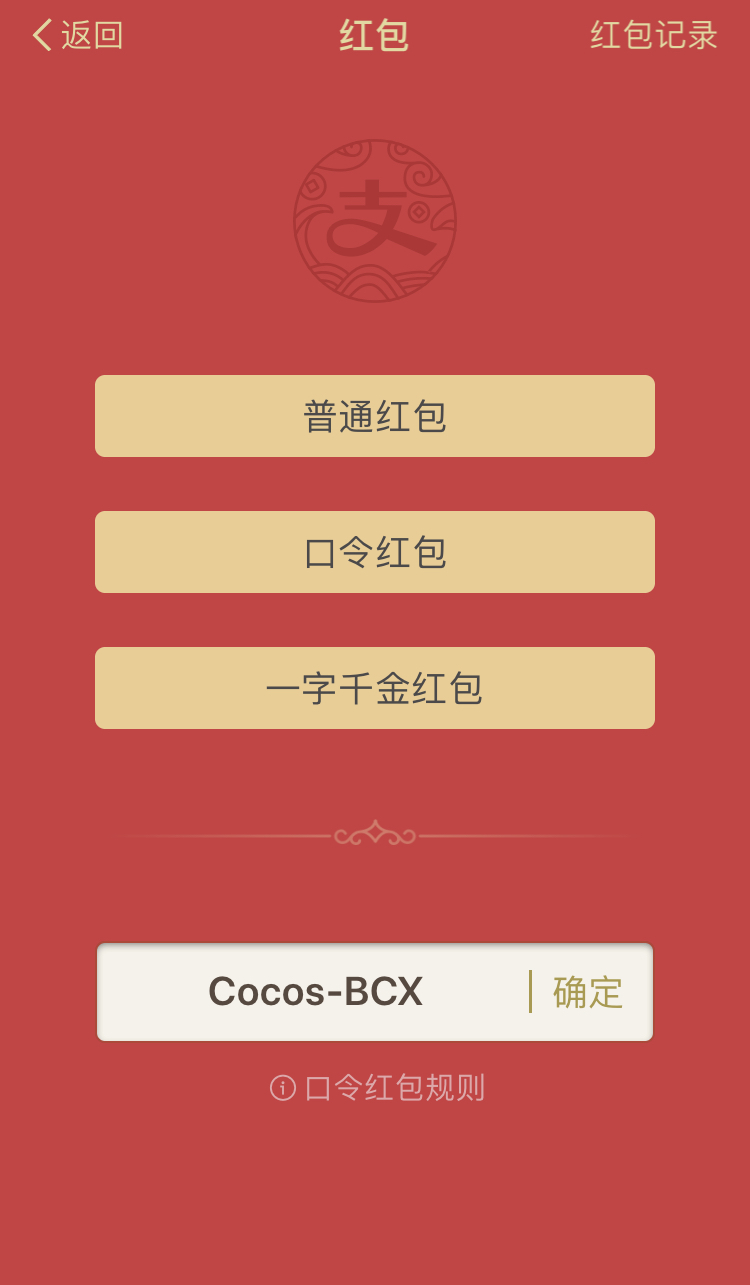Image resolution: width=750 pixels, height=1285 pixels.
Task: View 口令红包规则 rules
Action: point(378,1088)
